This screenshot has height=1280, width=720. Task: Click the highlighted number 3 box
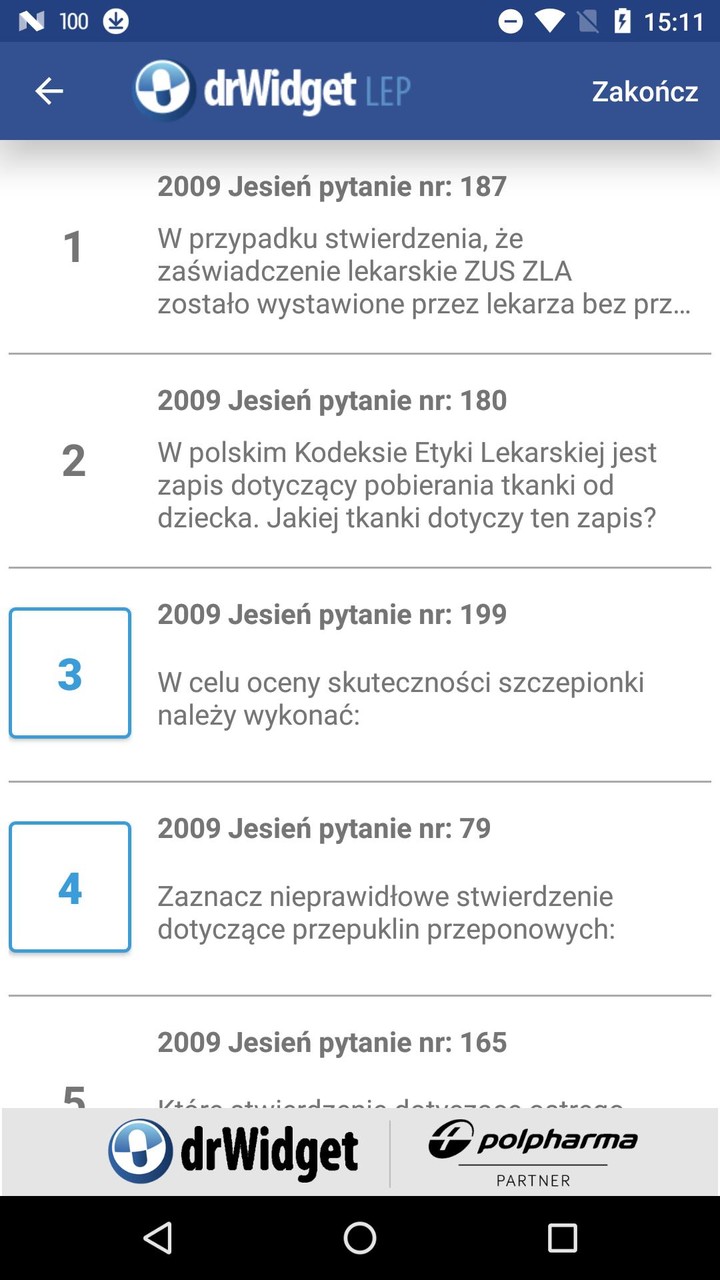tap(69, 673)
